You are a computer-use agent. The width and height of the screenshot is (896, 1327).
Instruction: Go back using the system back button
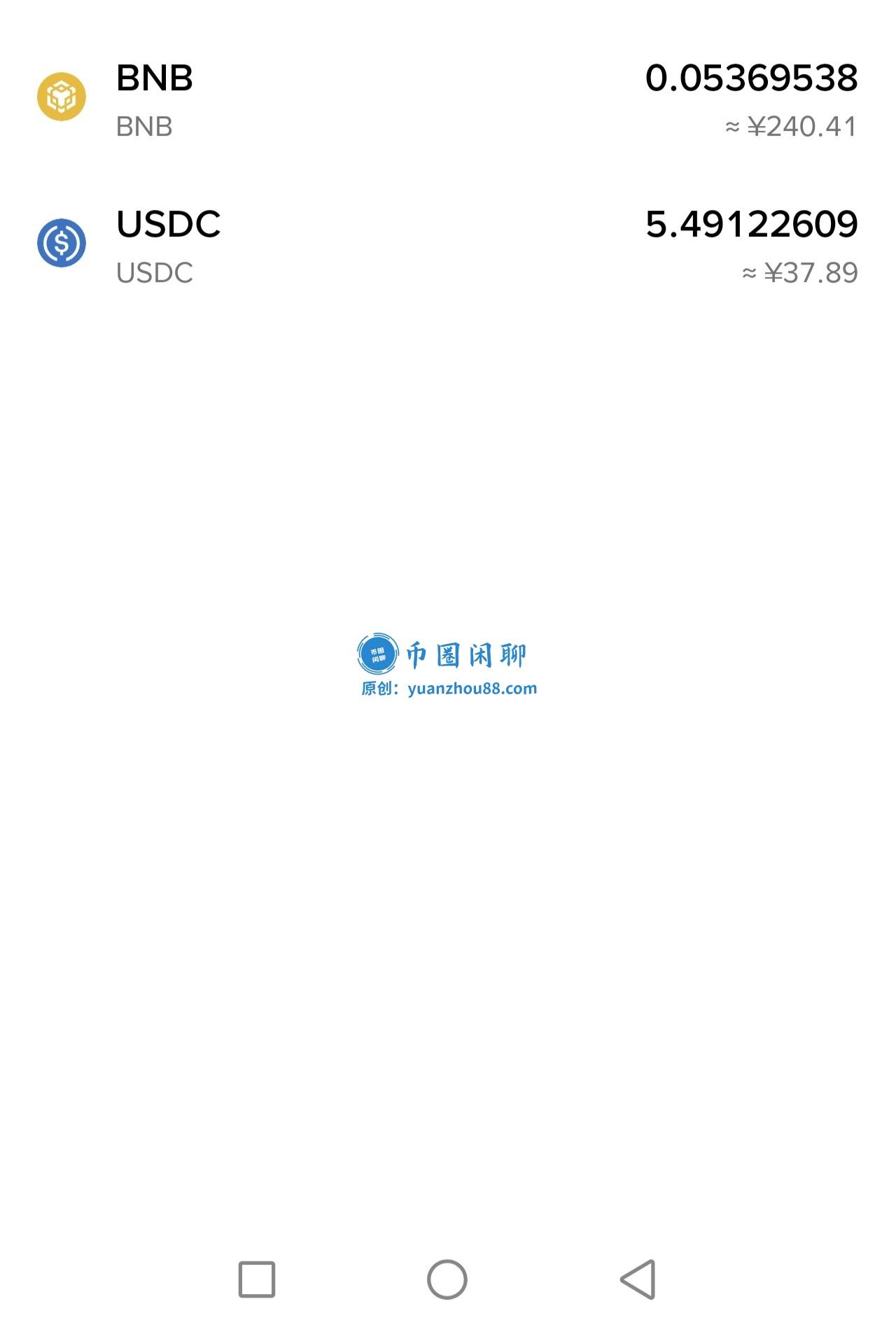pos(638,1279)
